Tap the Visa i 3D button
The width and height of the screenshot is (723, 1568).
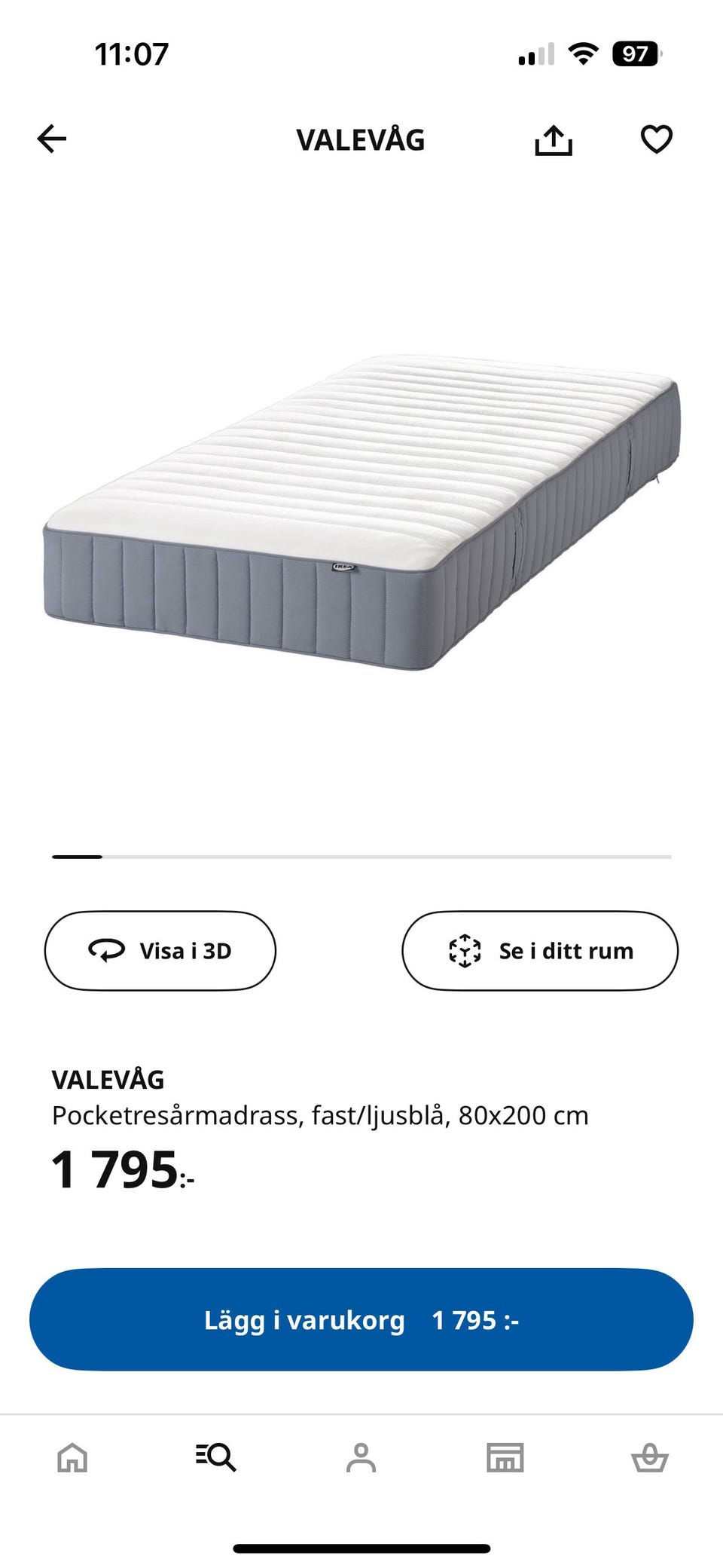(x=160, y=951)
